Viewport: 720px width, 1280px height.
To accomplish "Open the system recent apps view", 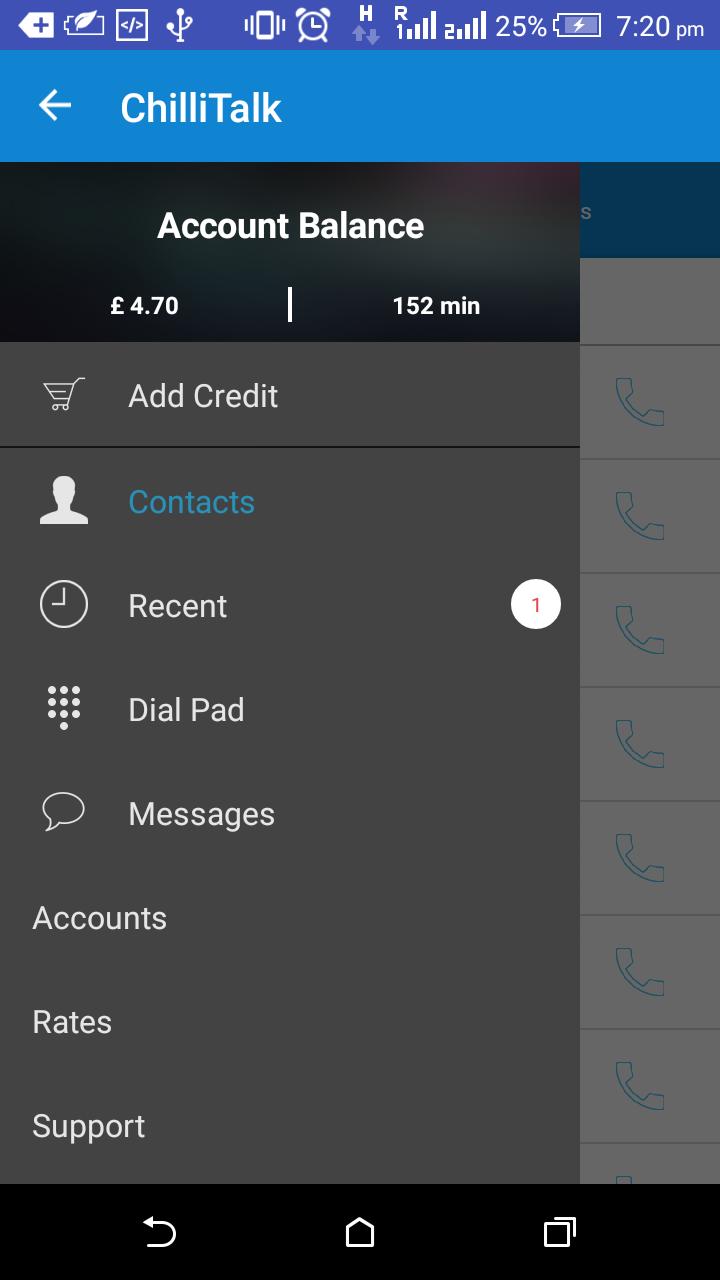I will 559,1233.
